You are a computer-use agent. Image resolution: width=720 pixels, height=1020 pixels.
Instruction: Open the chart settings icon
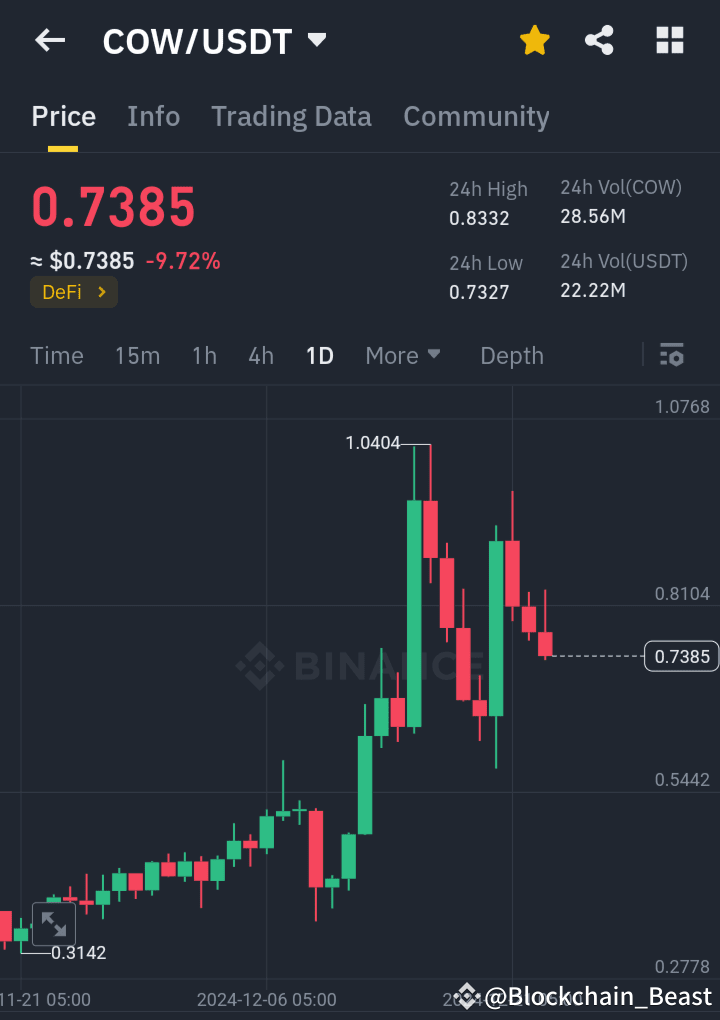[x=671, y=355]
